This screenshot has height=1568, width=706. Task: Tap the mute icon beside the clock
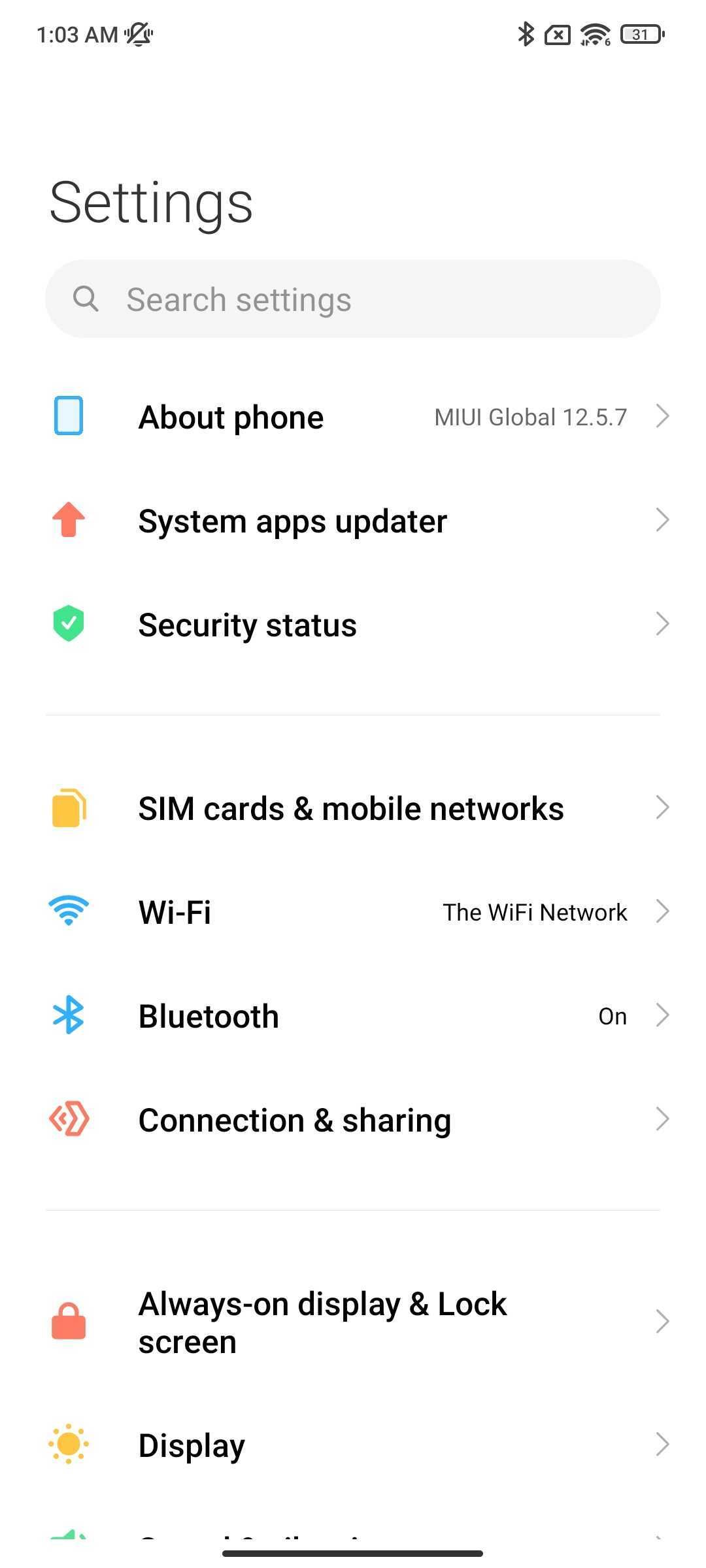(x=139, y=35)
